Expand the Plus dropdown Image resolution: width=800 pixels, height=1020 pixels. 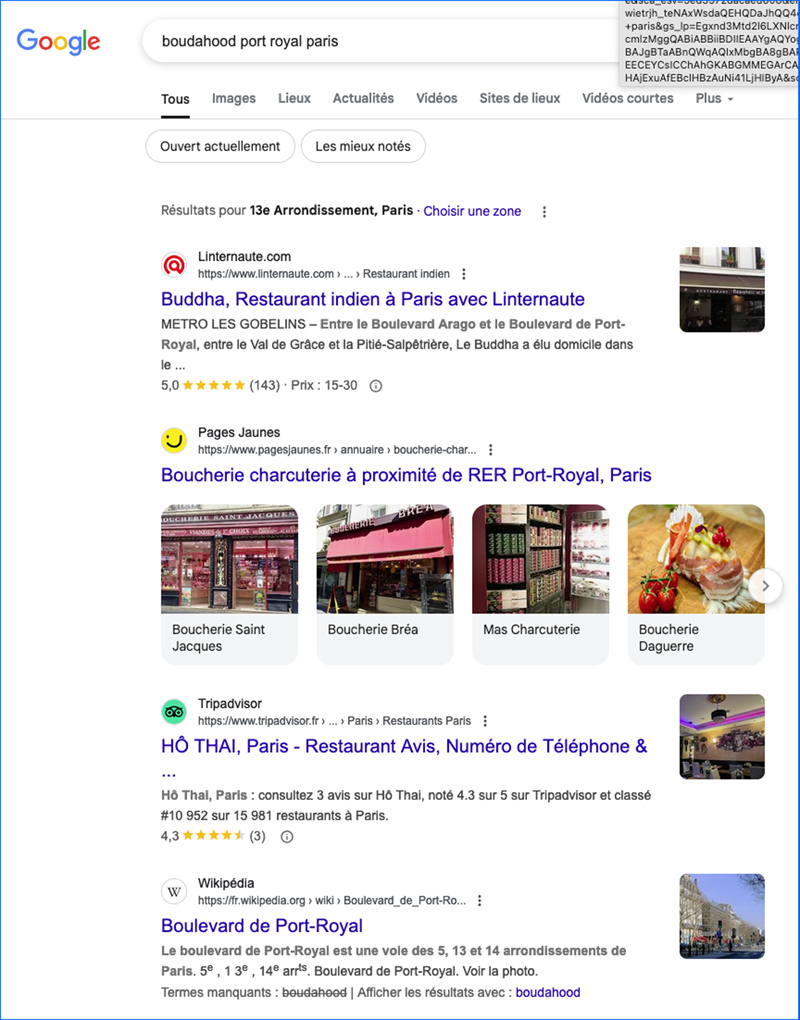(x=714, y=98)
